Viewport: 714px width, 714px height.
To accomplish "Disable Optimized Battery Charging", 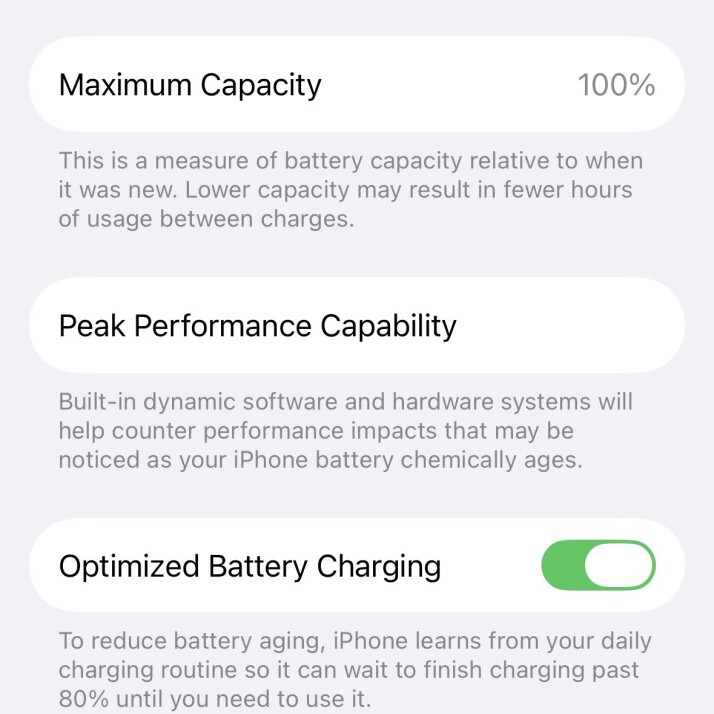I will [x=598, y=566].
